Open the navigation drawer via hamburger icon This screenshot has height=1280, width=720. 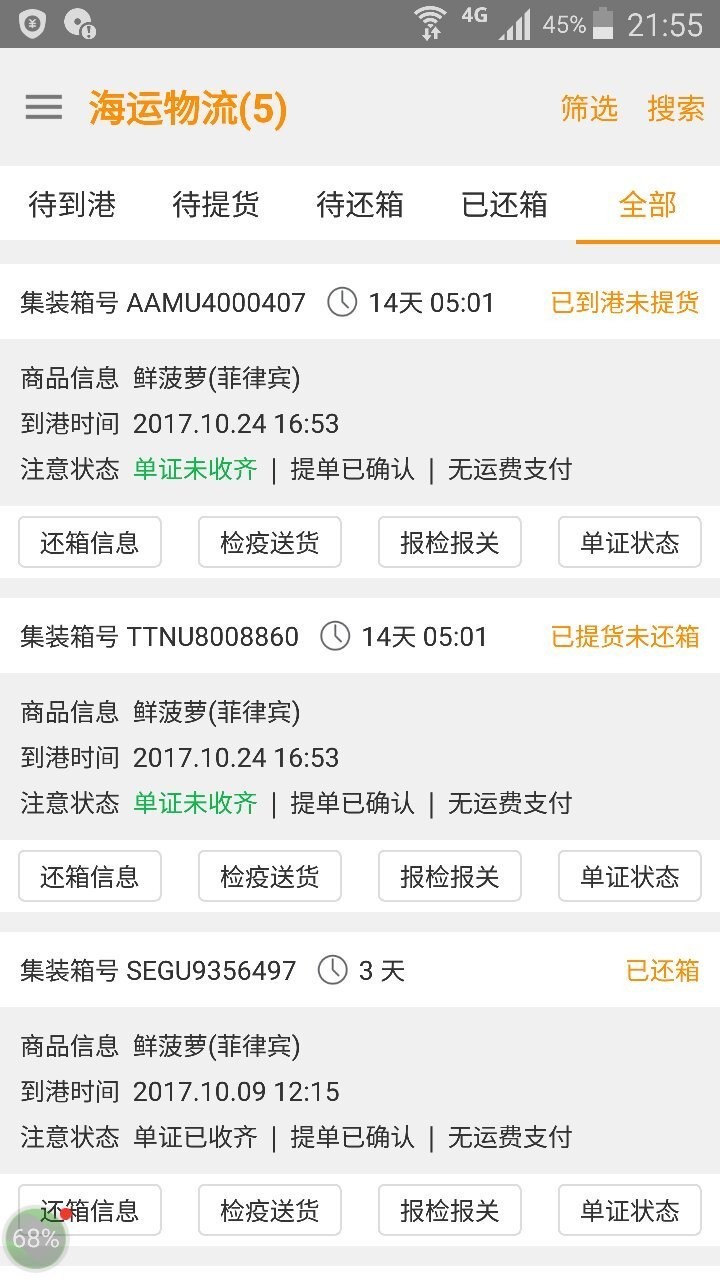42,107
